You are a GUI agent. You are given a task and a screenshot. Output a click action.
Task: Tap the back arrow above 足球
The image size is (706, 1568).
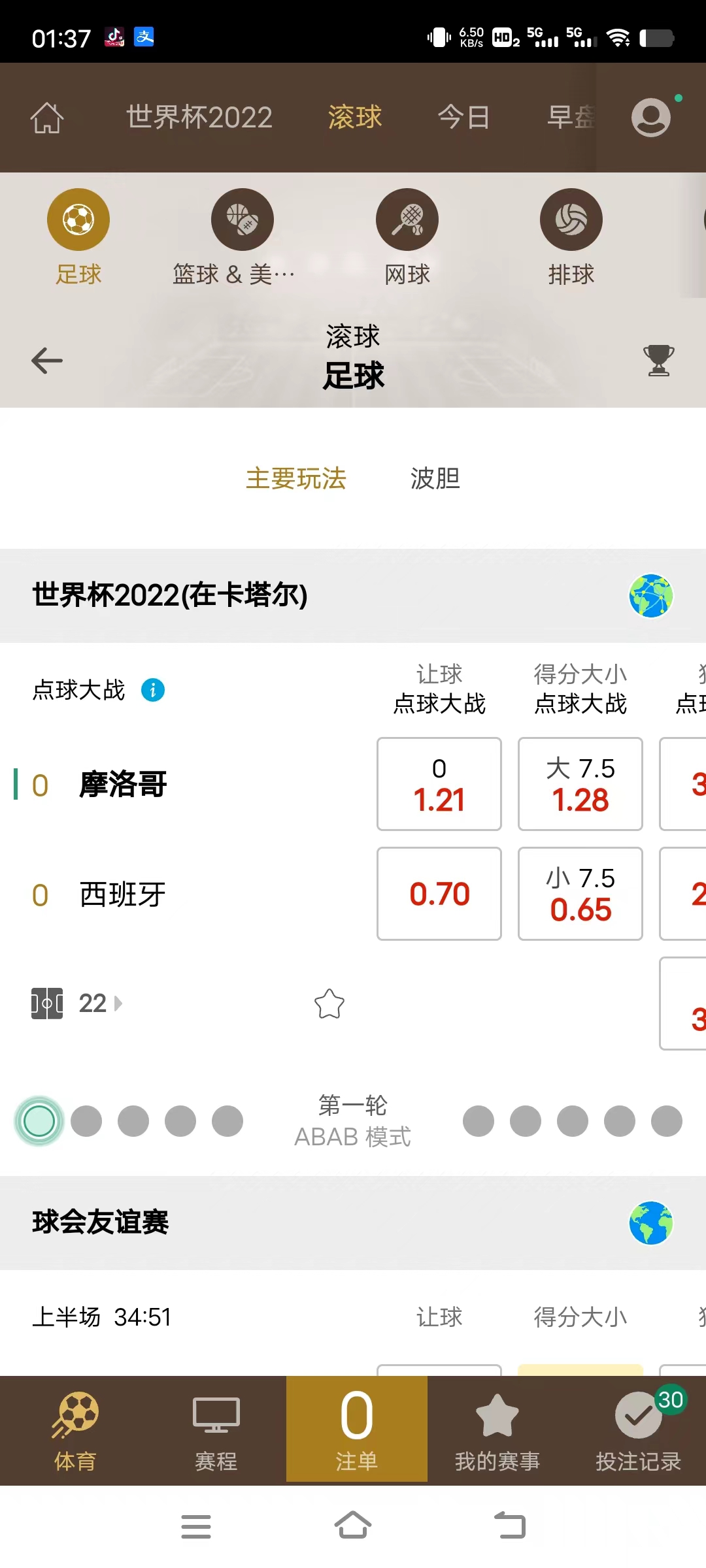[x=46, y=360]
